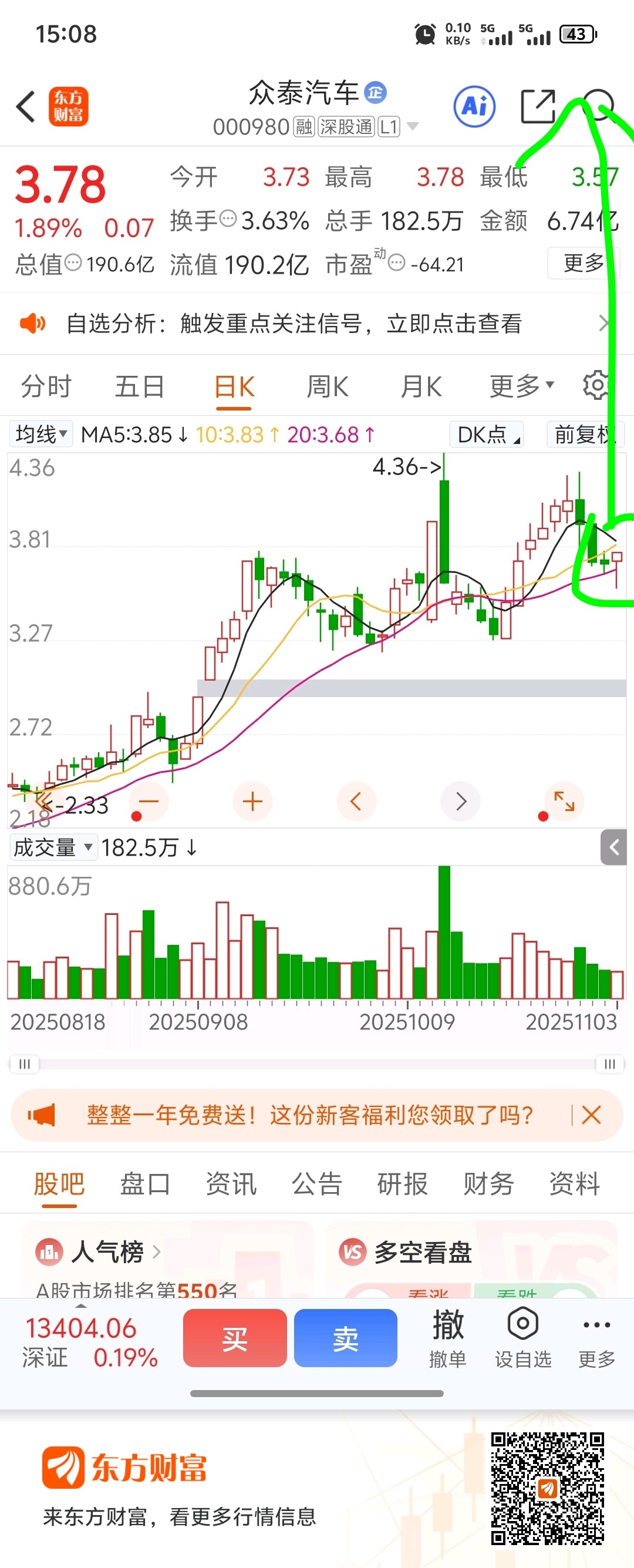This screenshot has width=634, height=1568.
Task: Expand the chart to fullscreen
Action: tap(564, 801)
